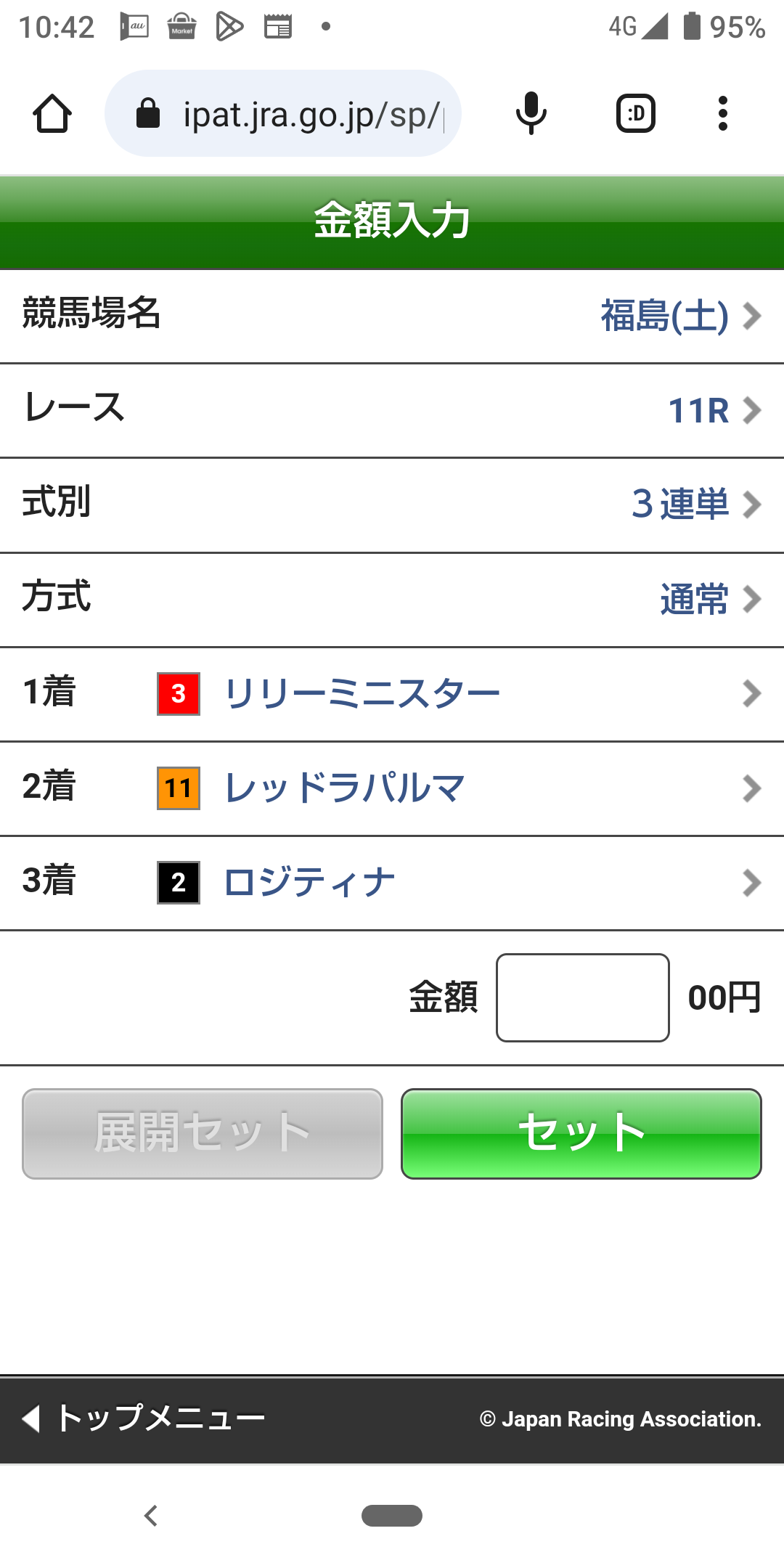Tap the browser home icon
The width and height of the screenshot is (784, 1568).
pyautogui.click(x=52, y=114)
